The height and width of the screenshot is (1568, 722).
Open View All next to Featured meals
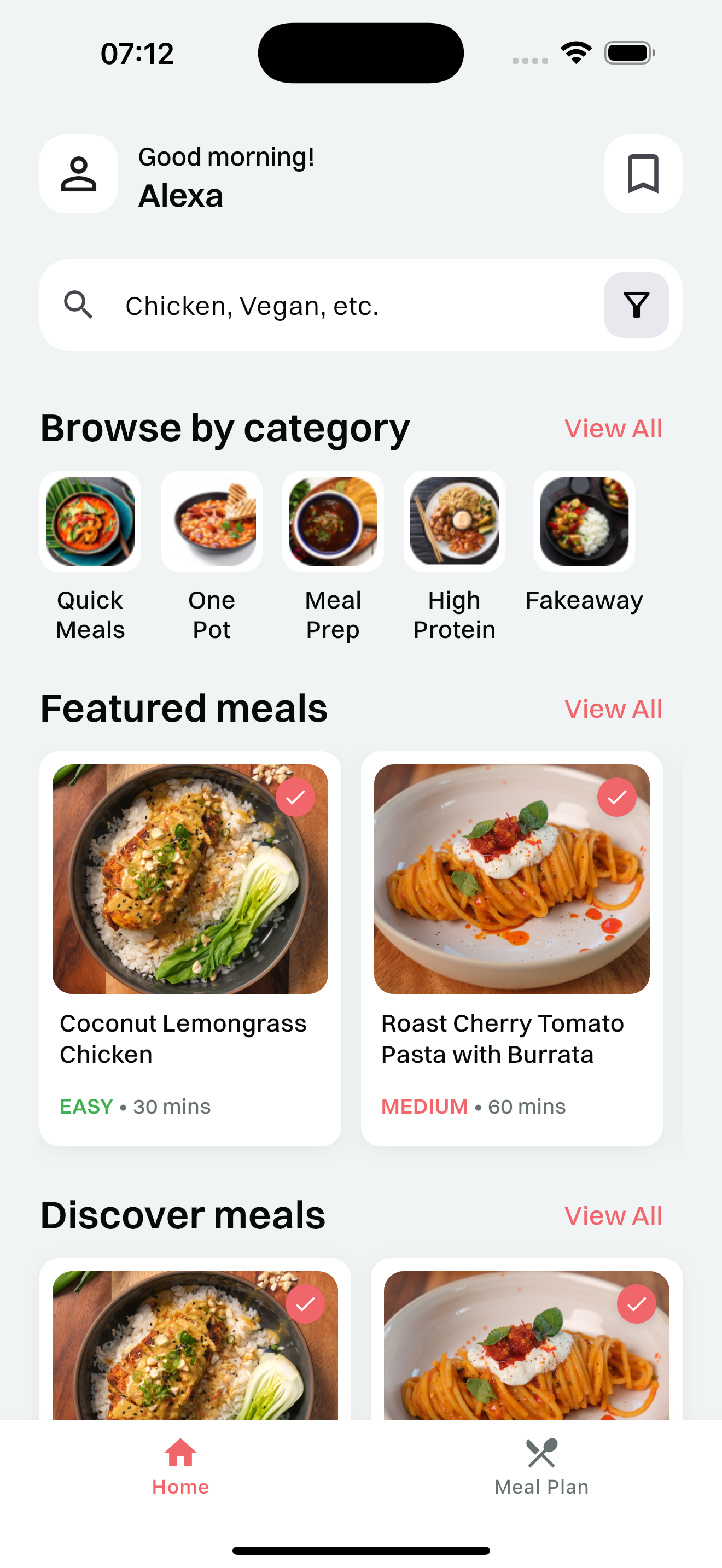coord(613,709)
